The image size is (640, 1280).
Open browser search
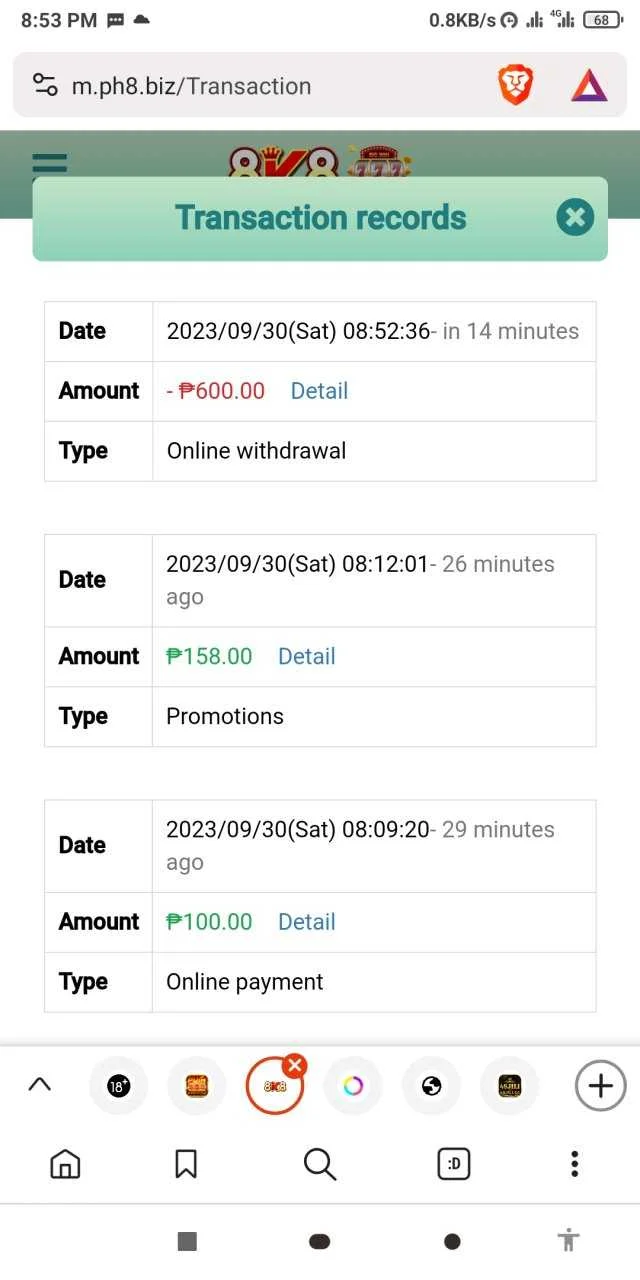pyautogui.click(x=319, y=1164)
